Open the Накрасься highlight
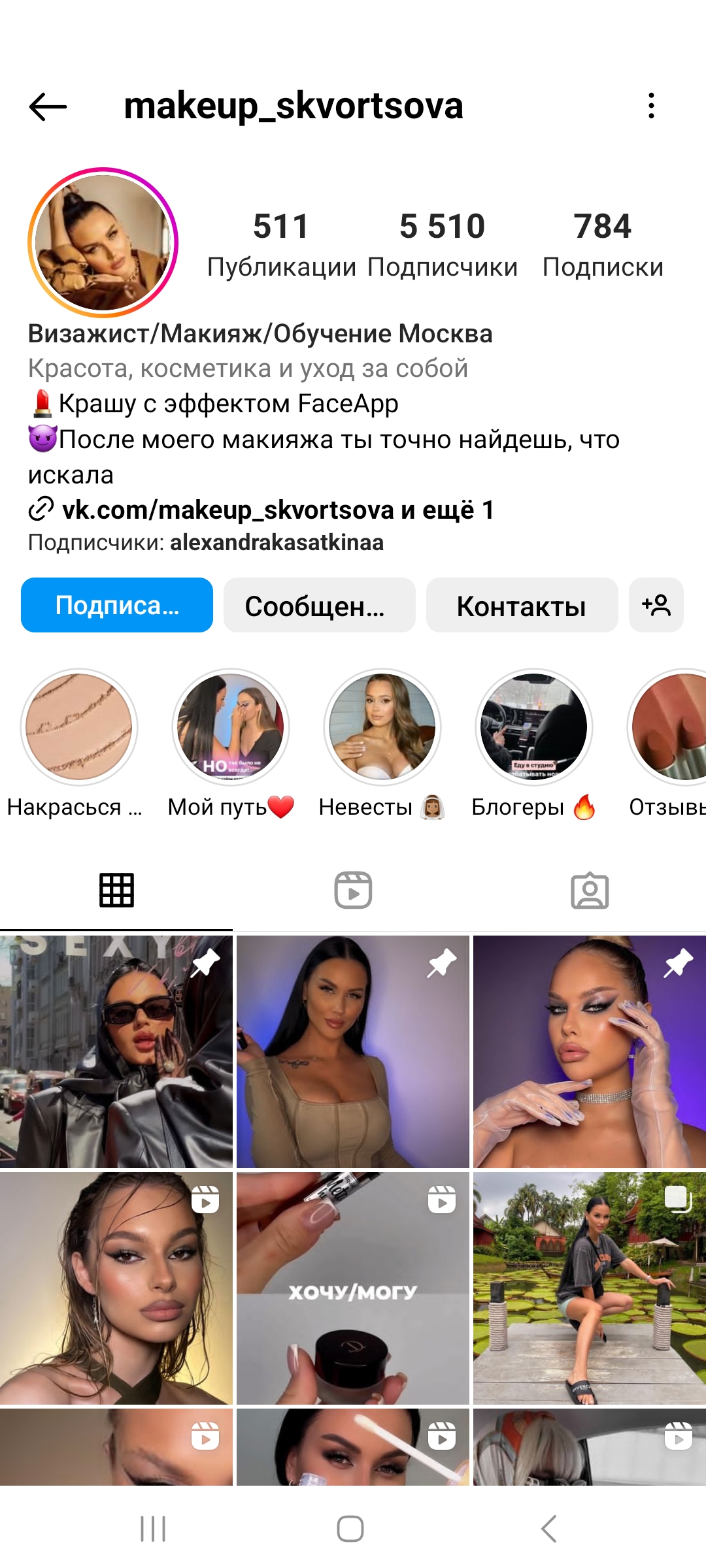The width and height of the screenshot is (706, 1568). pos(79,727)
